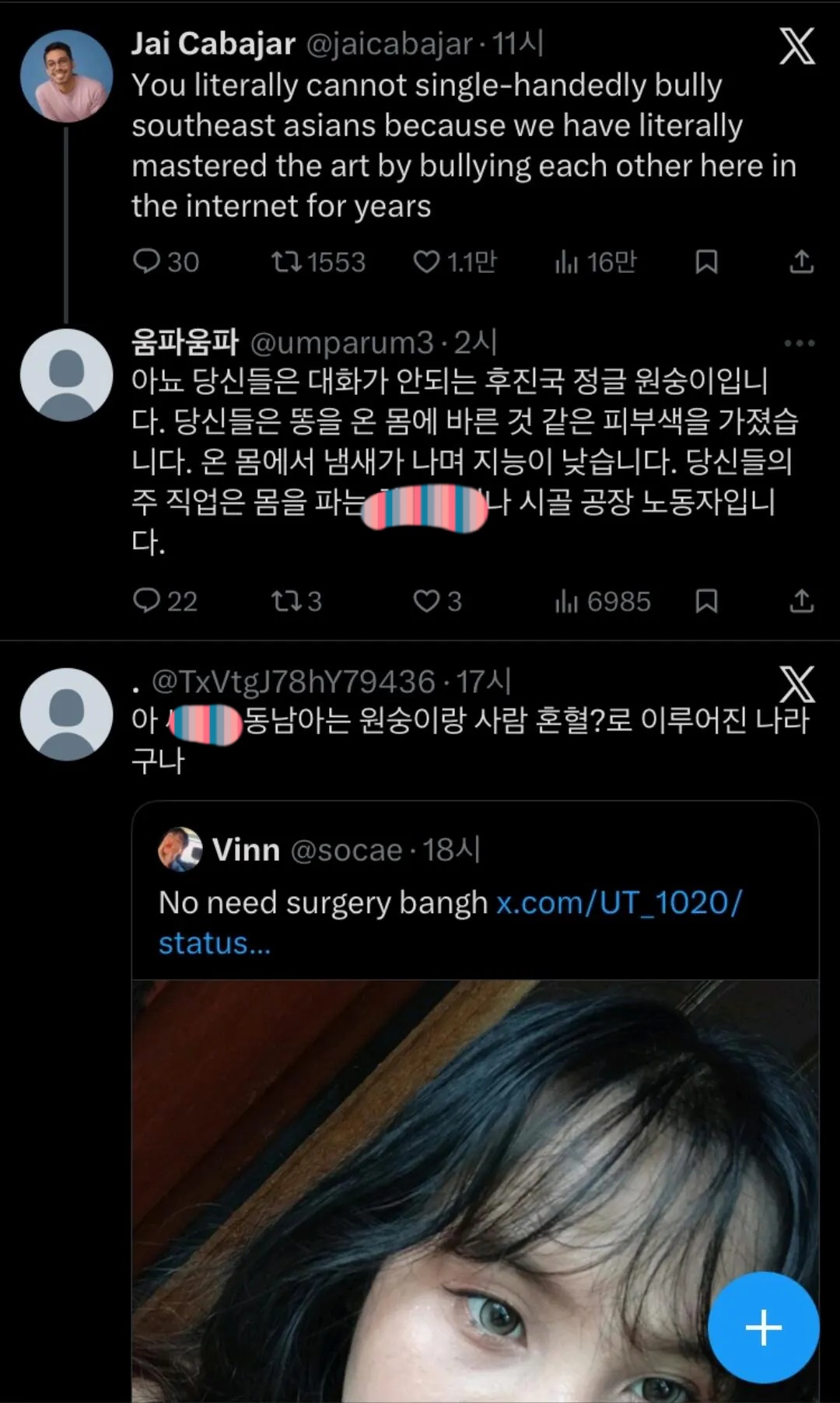Image resolution: width=840 pixels, height=1403 pixels.
Task: Like Jai Cabajar's tweet
Action: [x=429, y=262]
